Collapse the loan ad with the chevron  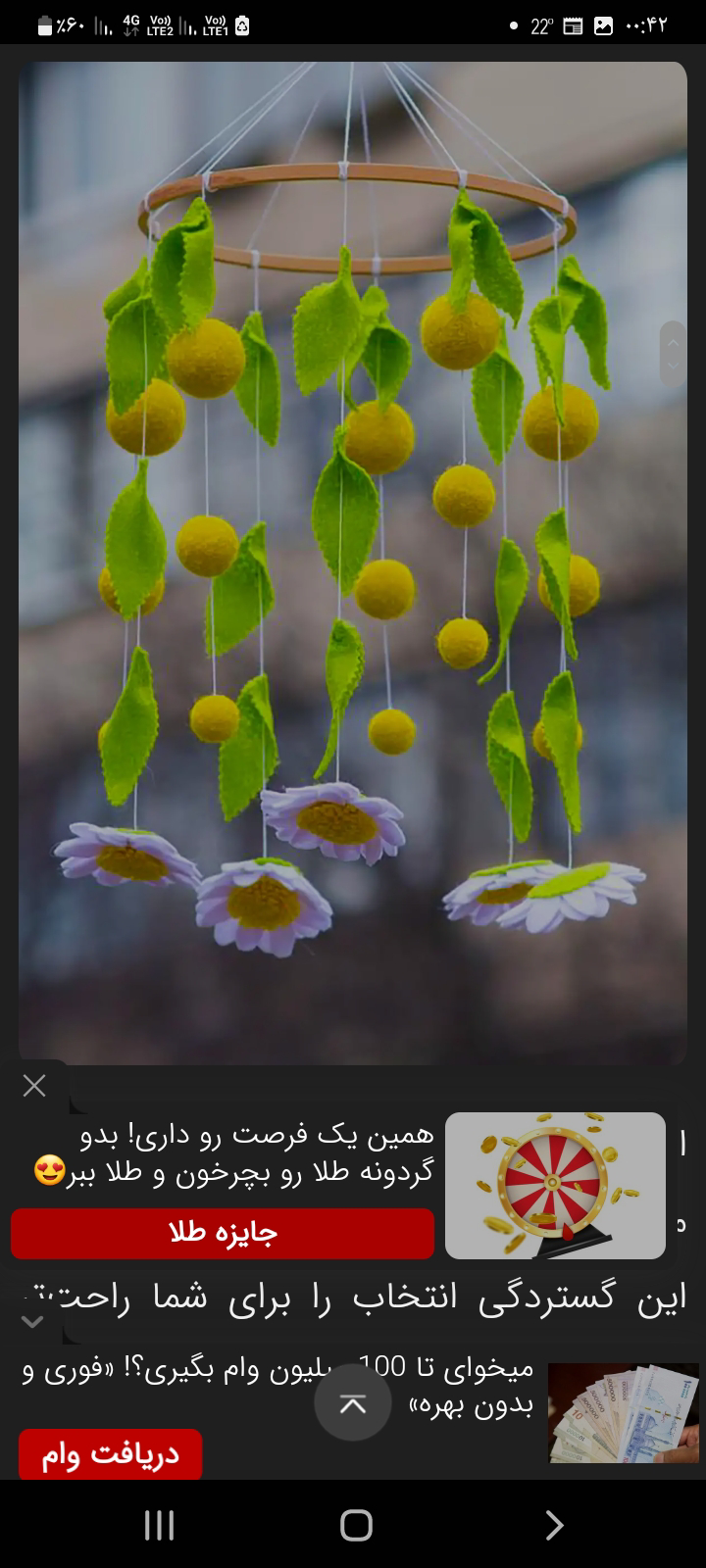click(32, 1322)
